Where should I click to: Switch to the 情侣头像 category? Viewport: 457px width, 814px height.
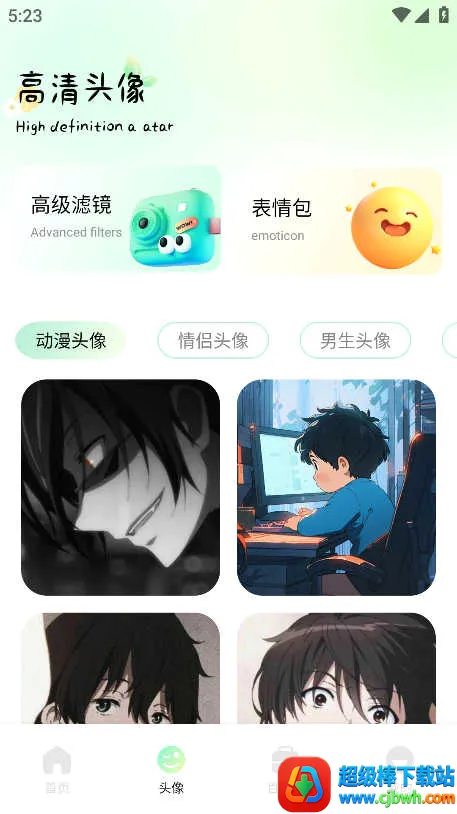pos(213,341)
